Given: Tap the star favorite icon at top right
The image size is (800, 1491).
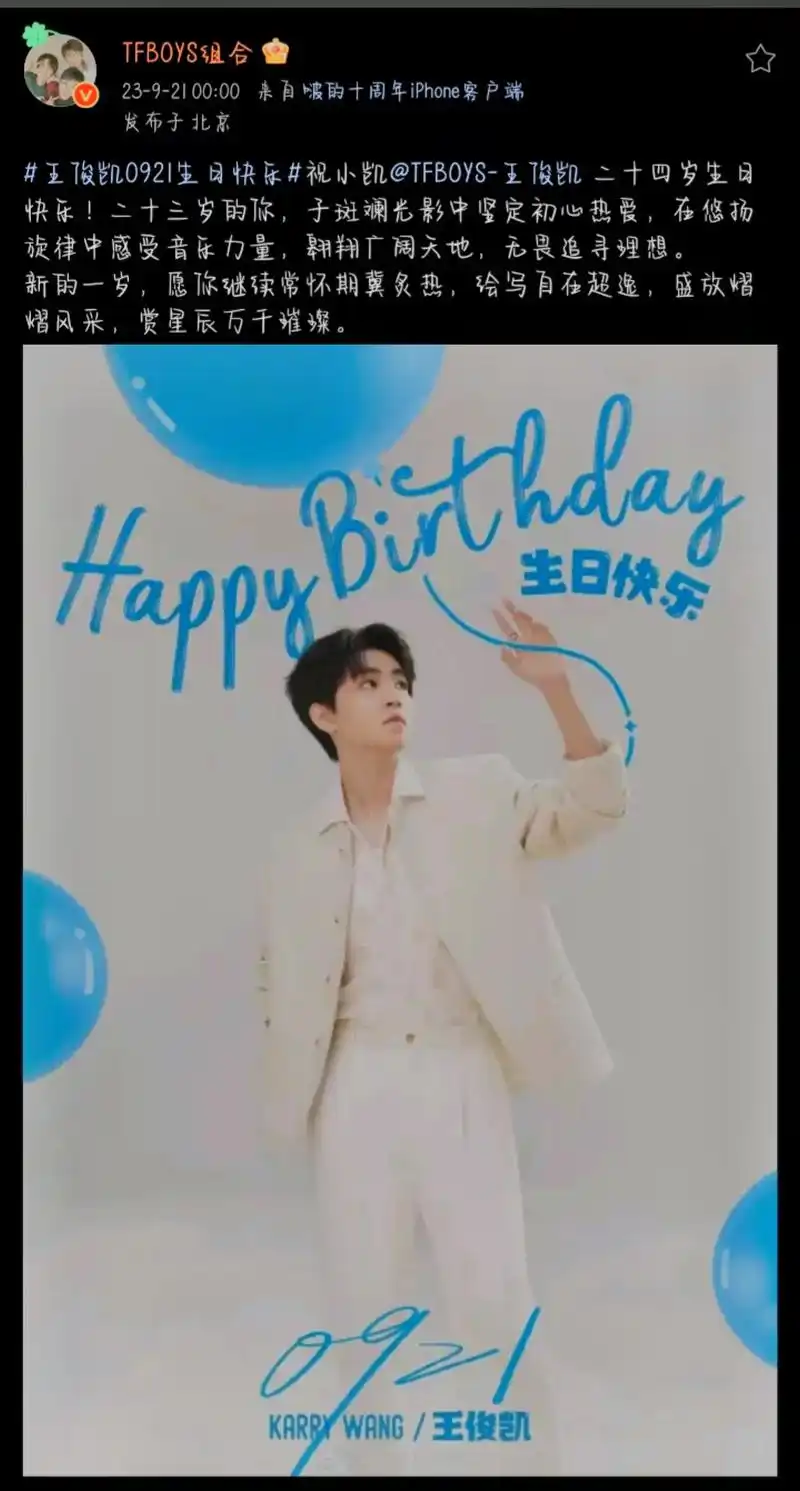Looking at the screenshot, I should pyautogui.click(x=760, y=60).
